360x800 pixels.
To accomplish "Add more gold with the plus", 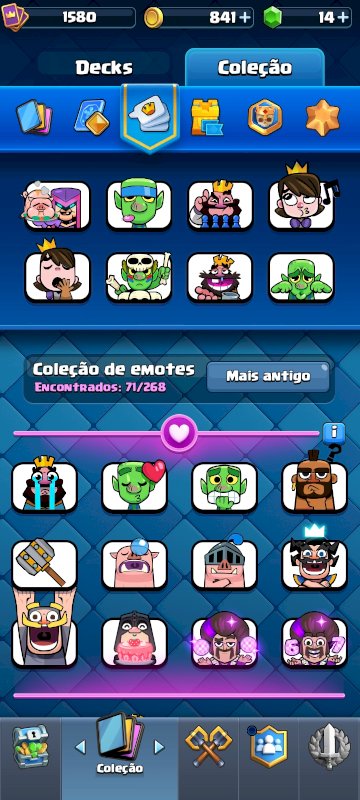I will 245,17.
